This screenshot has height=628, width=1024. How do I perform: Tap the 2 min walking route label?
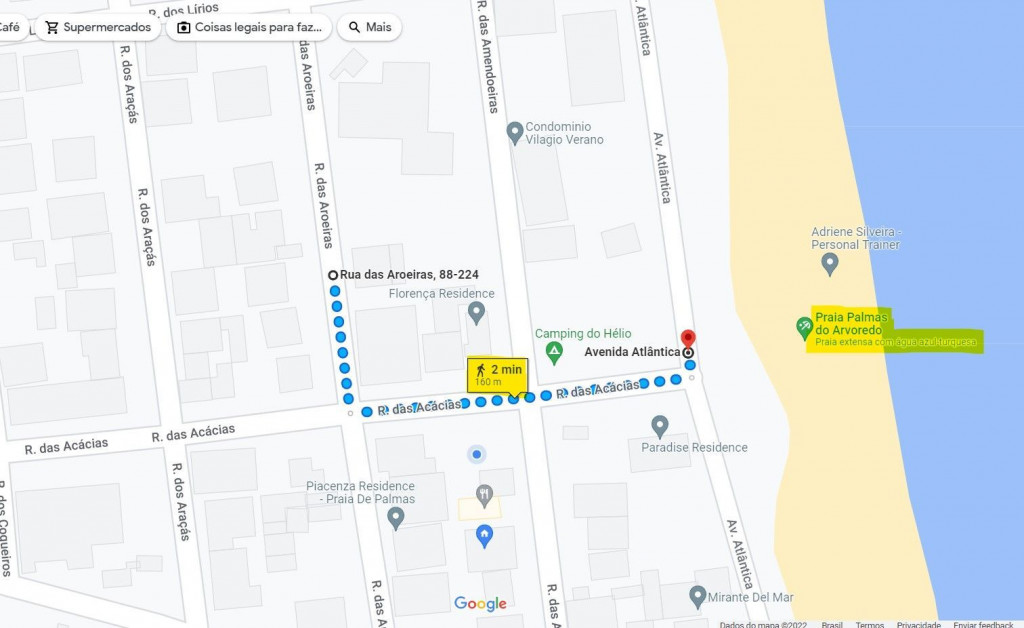click(497, 374)
